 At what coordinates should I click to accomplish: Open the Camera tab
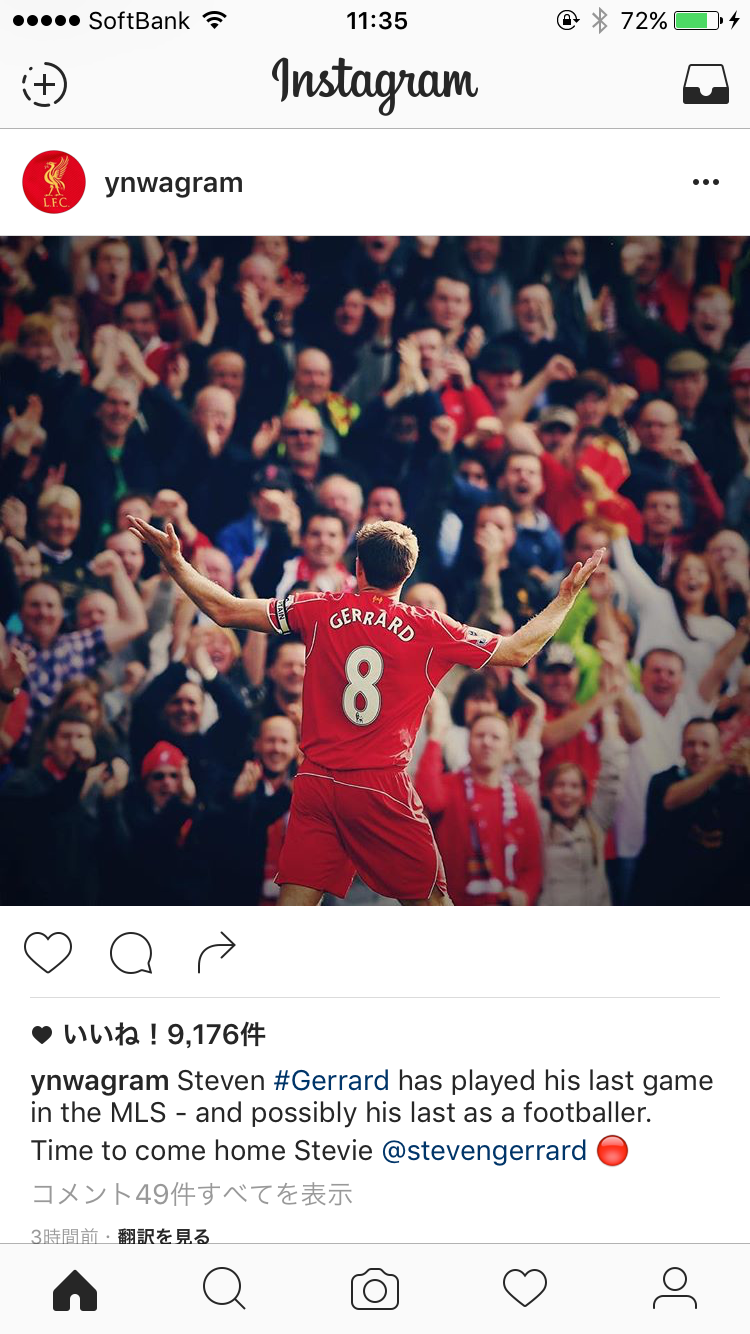375,1289
